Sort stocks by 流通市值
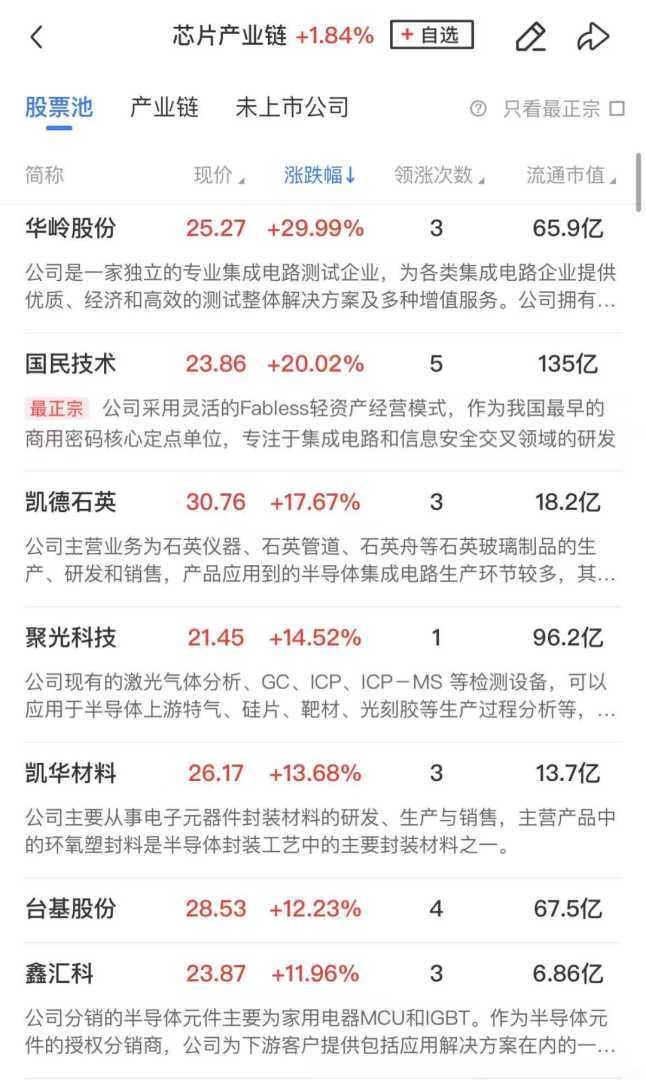Viewport: 646px width, 1080px height. (571, 175)
